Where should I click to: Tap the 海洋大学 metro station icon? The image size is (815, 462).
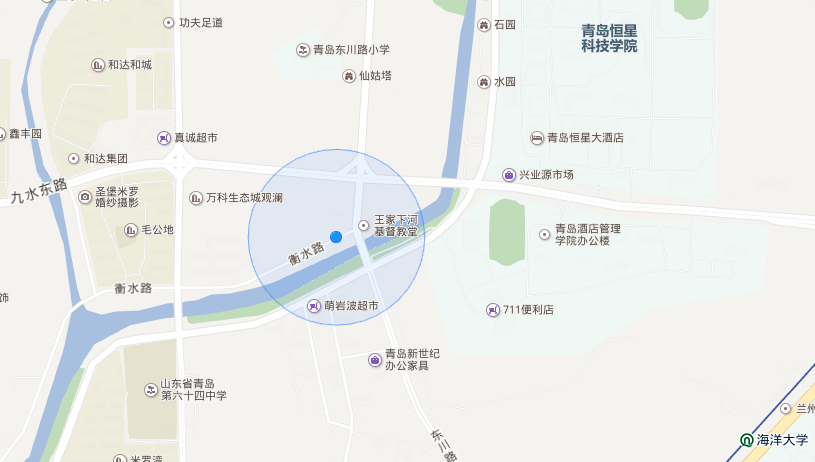click(746, 440)
